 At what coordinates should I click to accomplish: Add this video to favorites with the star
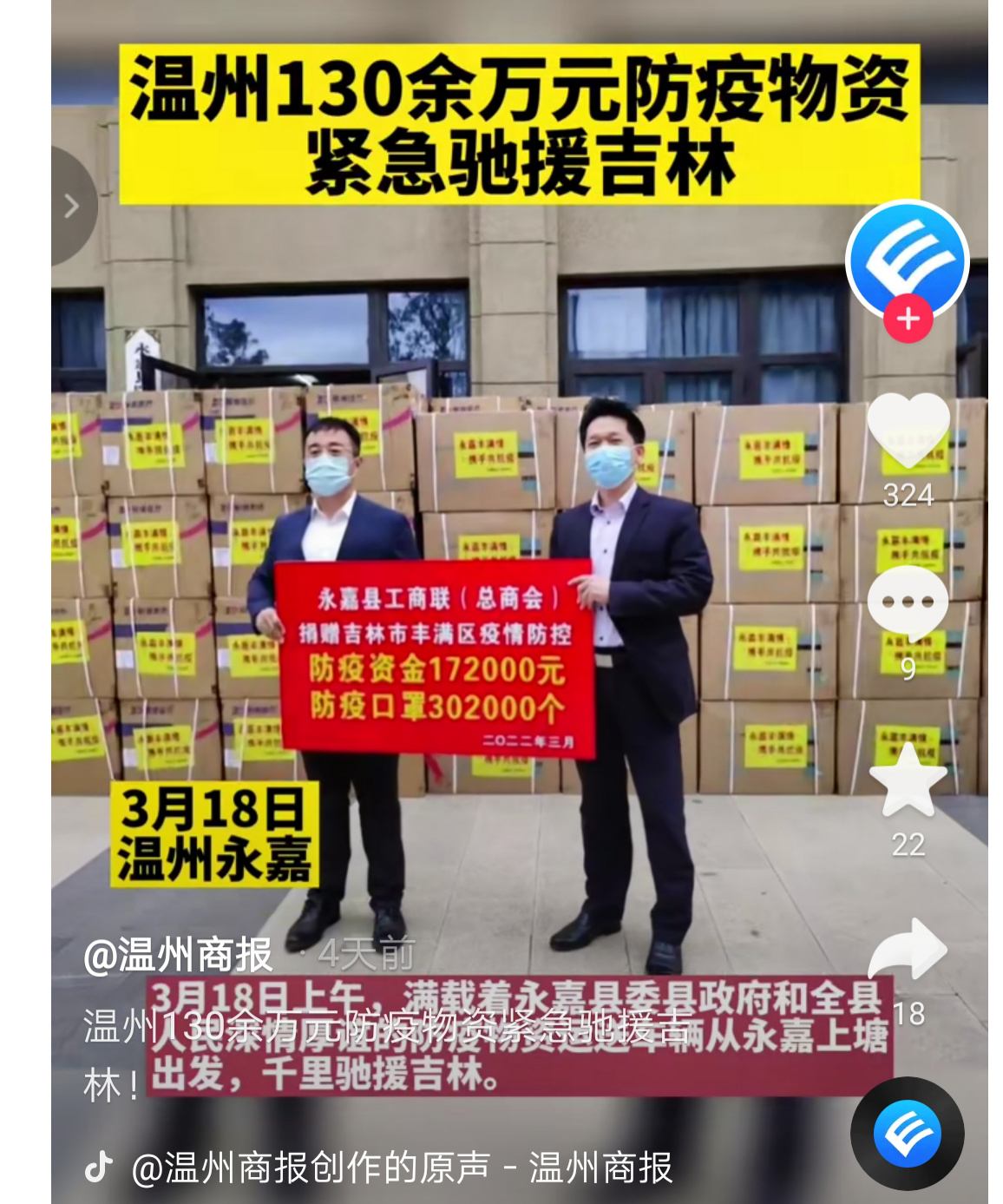coord(908,780)
